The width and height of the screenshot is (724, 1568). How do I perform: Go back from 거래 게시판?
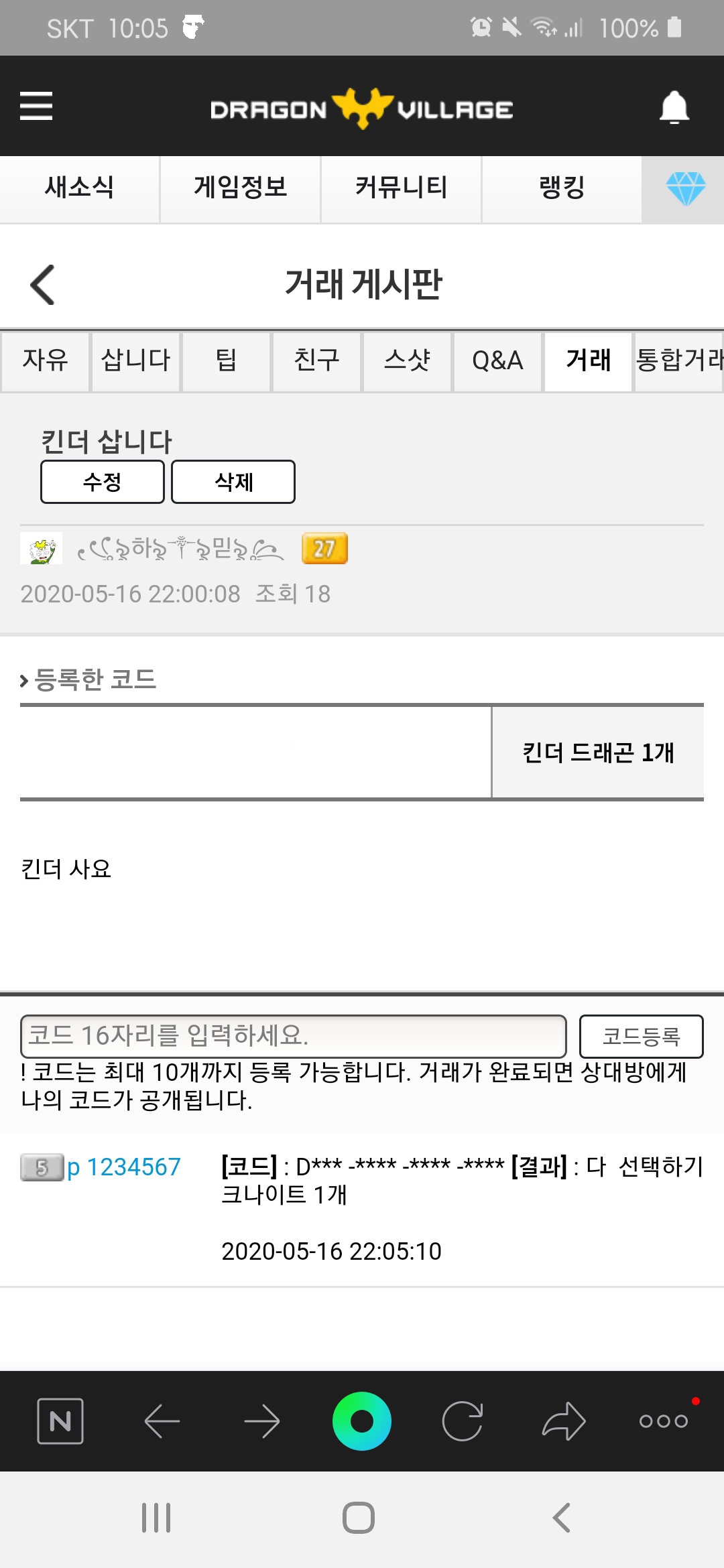43,285
